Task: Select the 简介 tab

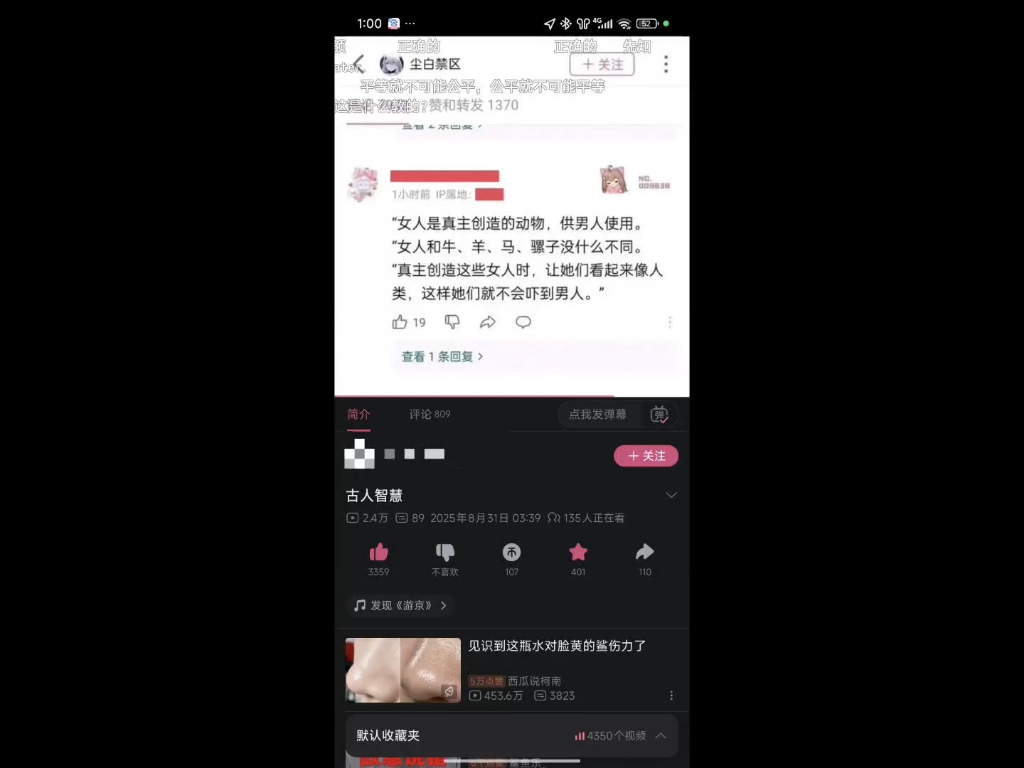Action: tap(358, 414)
